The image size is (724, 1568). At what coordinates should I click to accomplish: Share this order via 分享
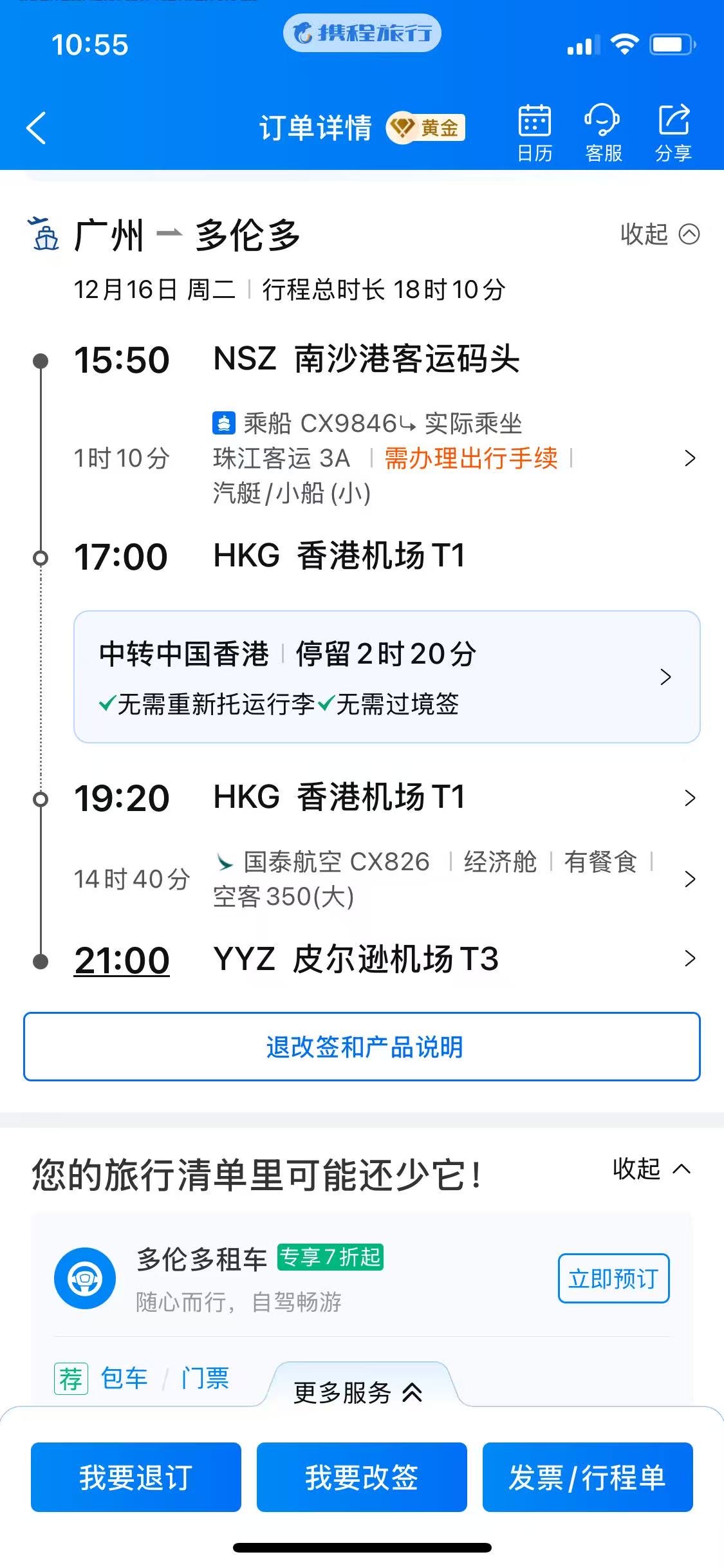point(673,133)
